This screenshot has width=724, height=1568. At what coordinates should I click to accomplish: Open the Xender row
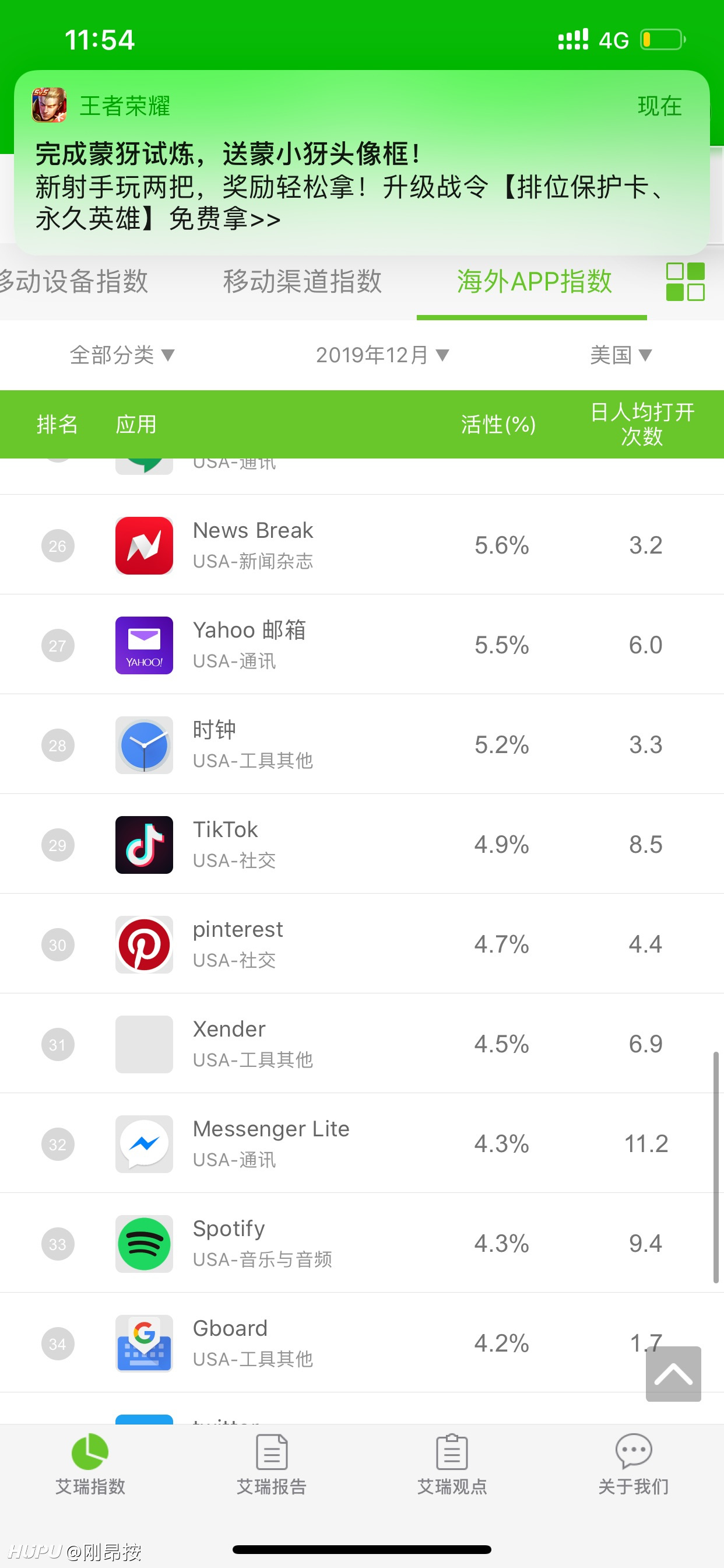point(362,1044)
